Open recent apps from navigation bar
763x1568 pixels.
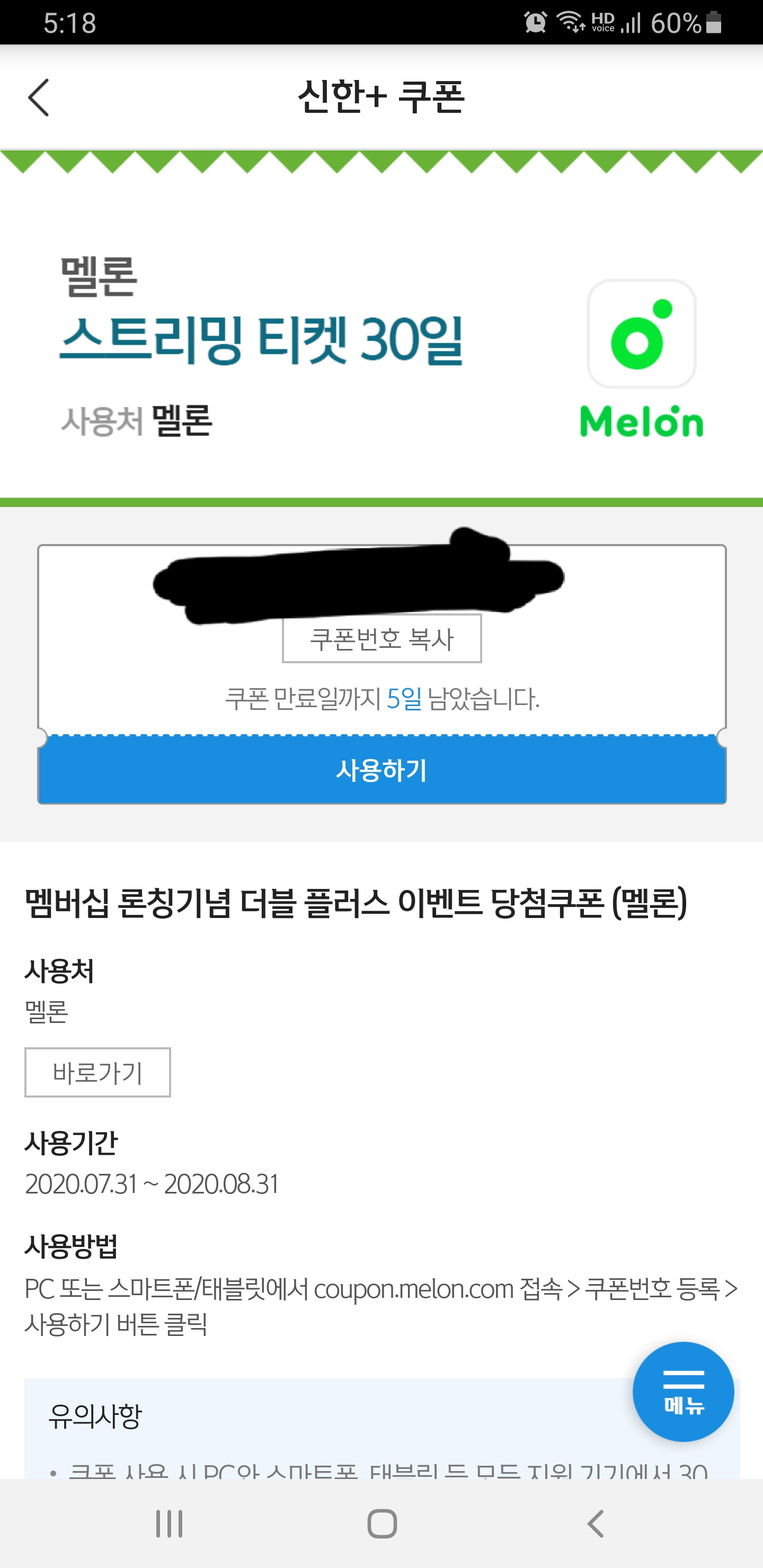(169, 1524)
